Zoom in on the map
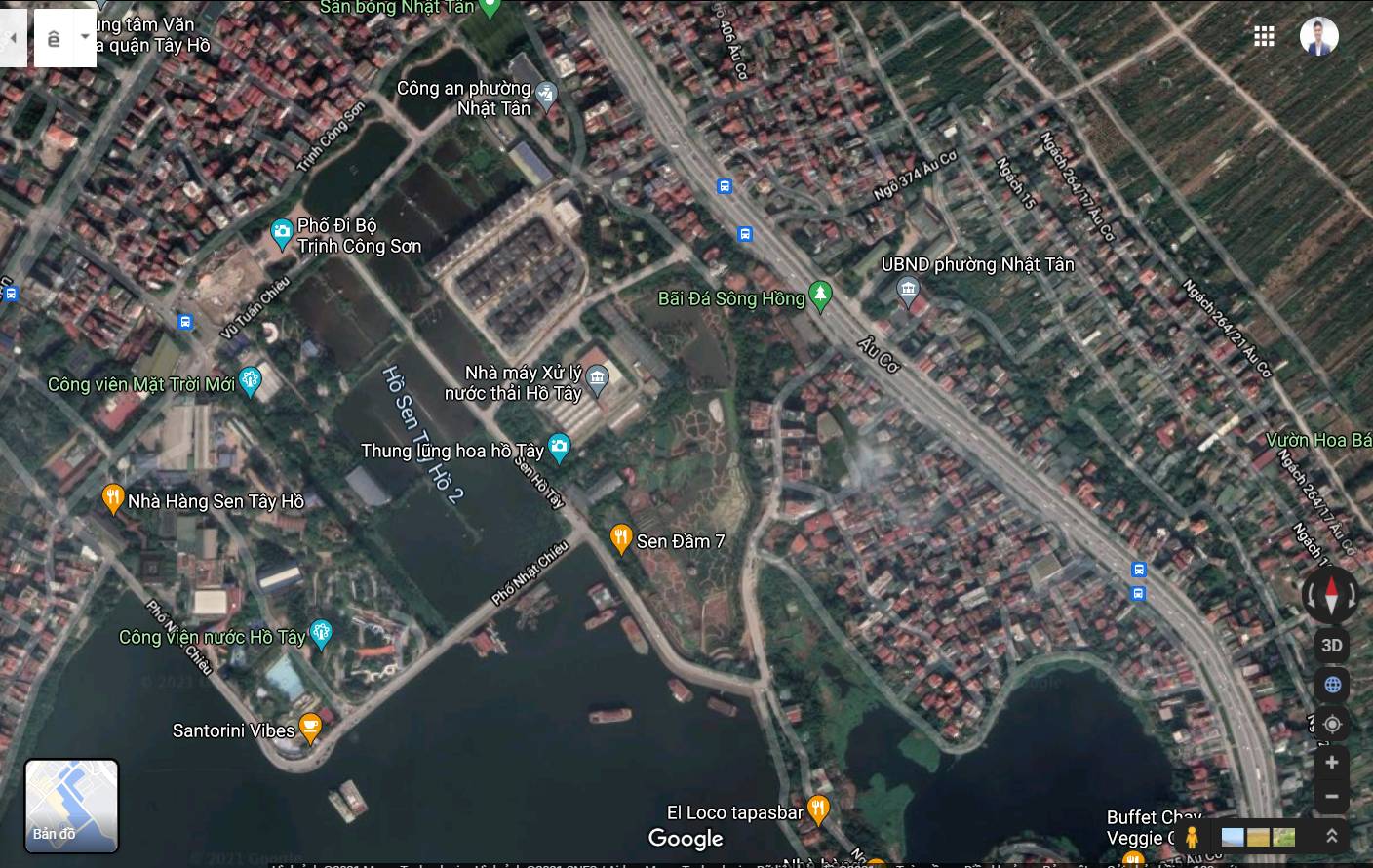 pos(1331,763)
